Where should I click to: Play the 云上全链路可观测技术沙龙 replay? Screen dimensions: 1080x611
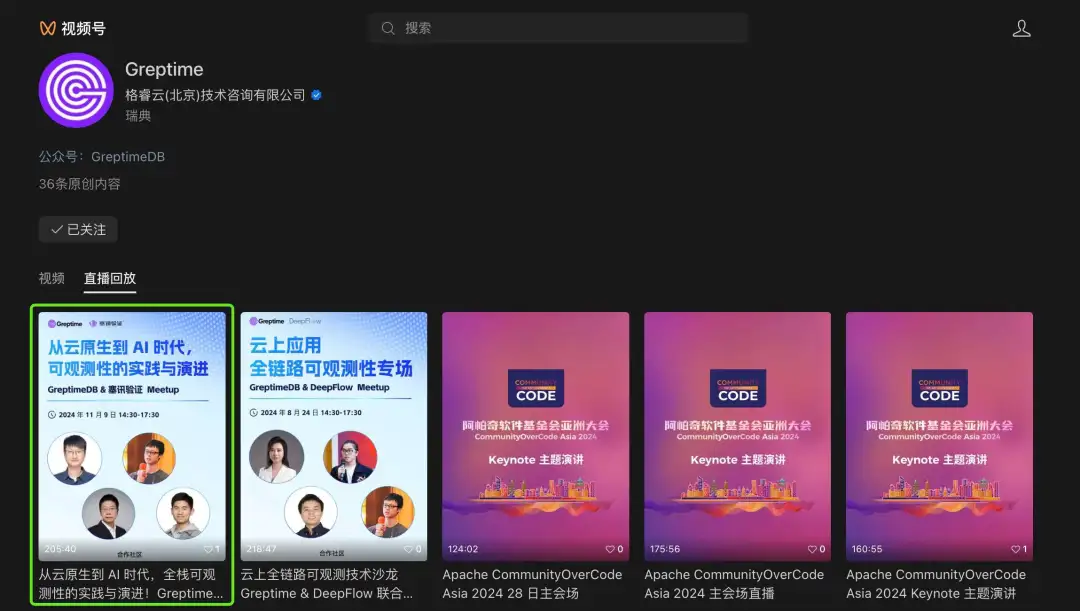(x=334, y=436)
